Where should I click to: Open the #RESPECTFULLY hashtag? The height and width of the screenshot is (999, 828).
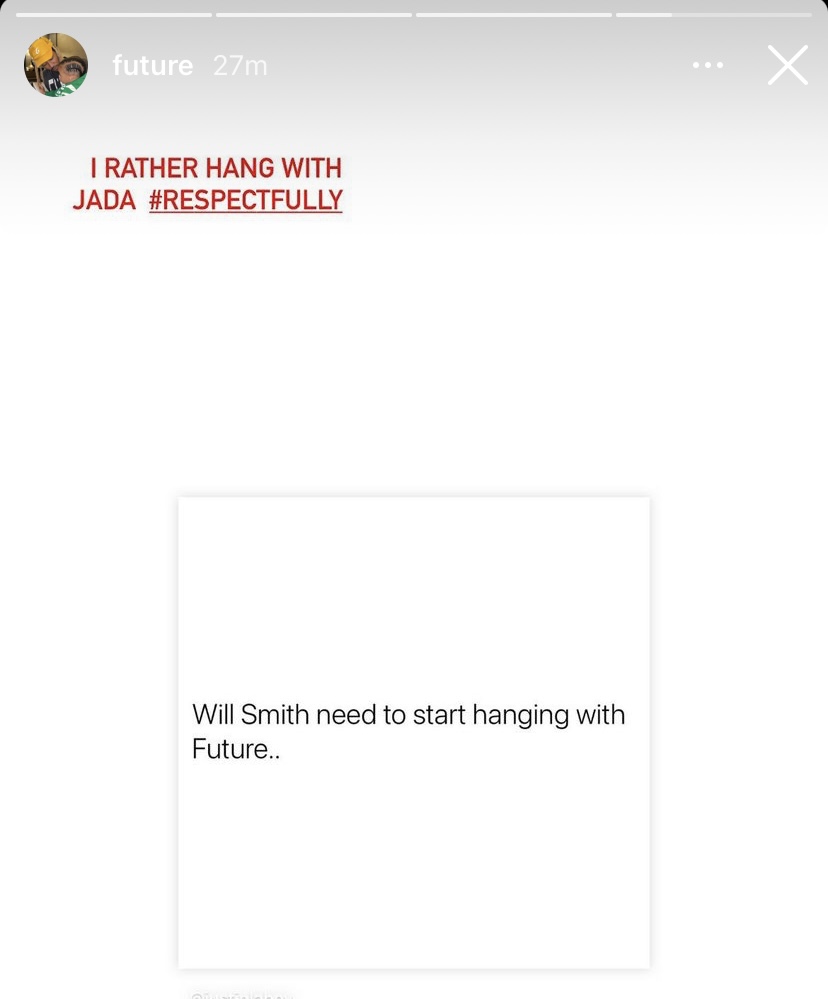point(246,199)
